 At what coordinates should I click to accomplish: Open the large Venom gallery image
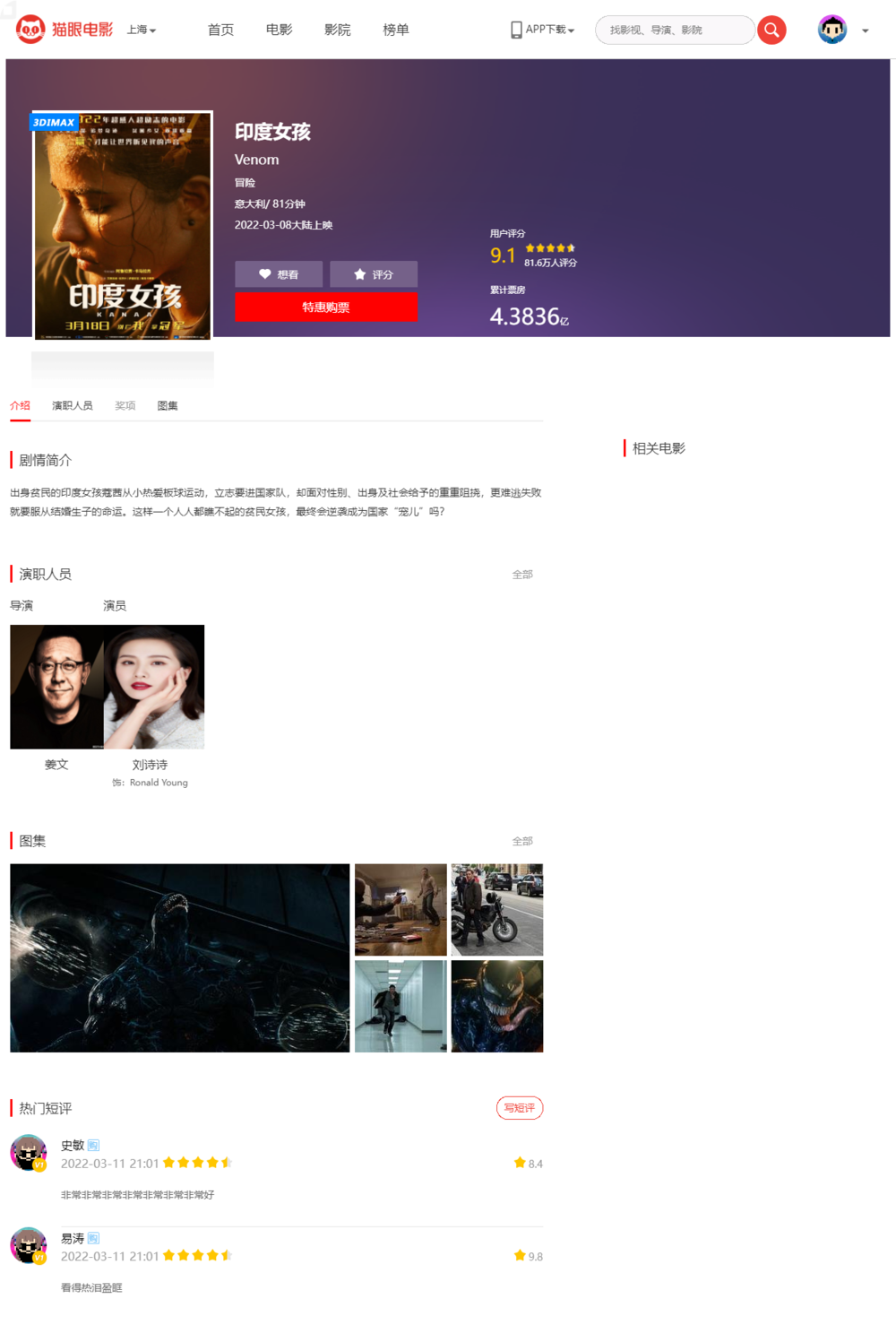179,957
